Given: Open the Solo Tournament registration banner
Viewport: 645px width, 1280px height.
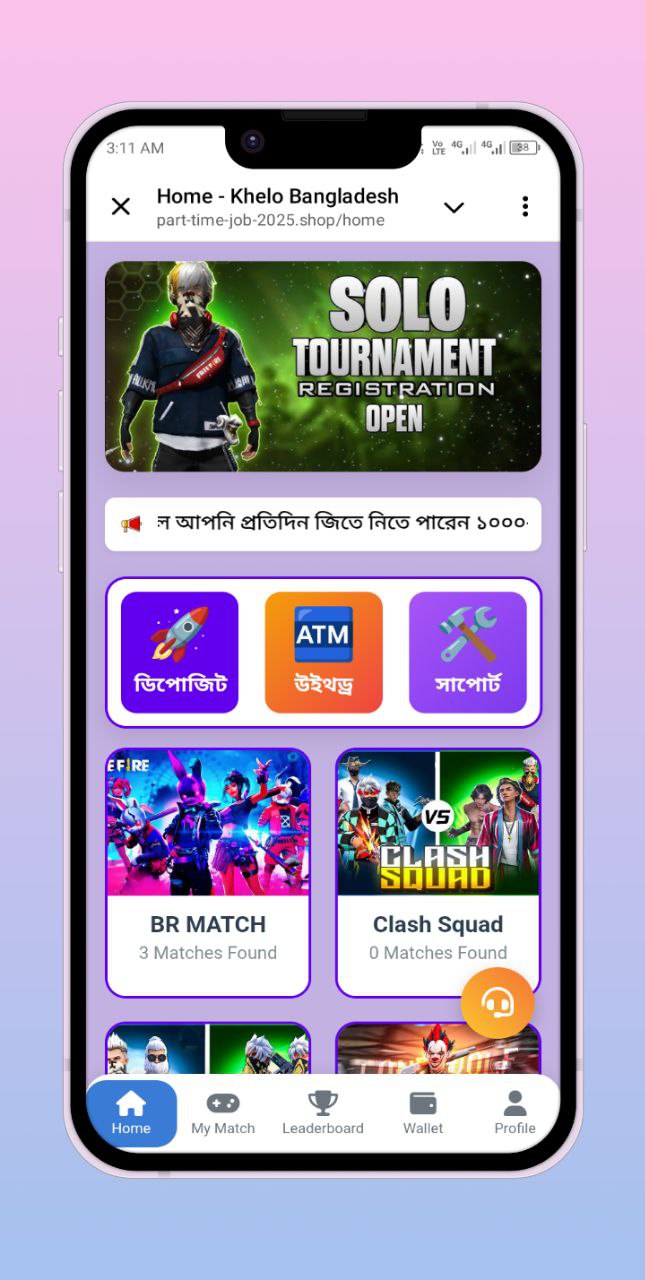Looking at the screenshot, I should 323,366.
